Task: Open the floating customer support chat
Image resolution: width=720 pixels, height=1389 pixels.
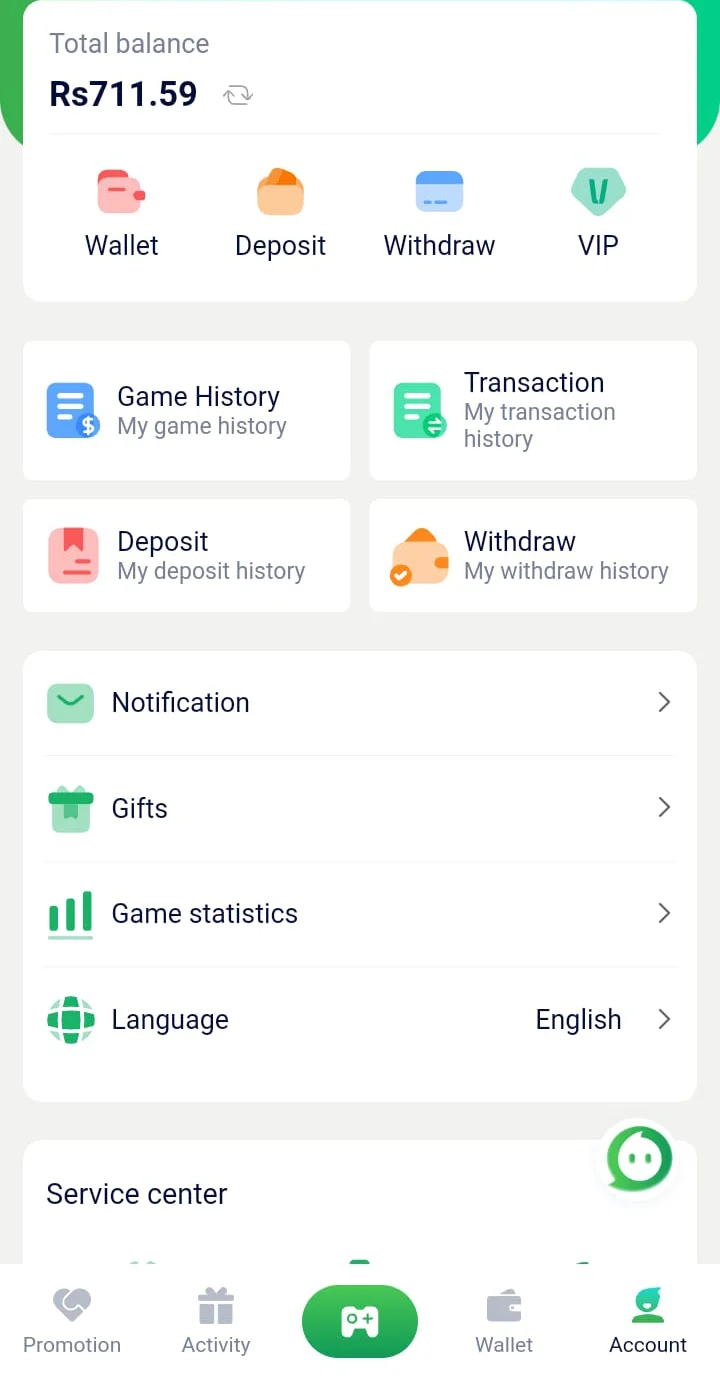Action: pyautogui.click(x=639, y=1159)
